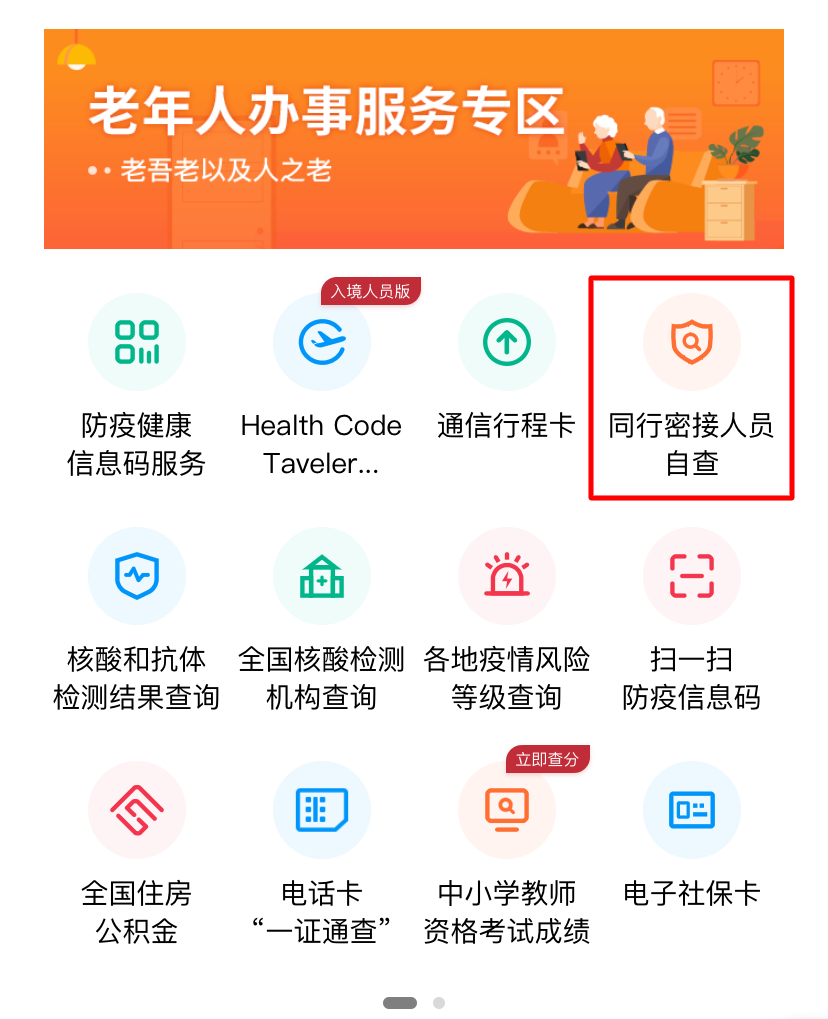828x1019 pixels.
Task: Open the 老年人办事服务专区 banner
Action: click(413, 139)
